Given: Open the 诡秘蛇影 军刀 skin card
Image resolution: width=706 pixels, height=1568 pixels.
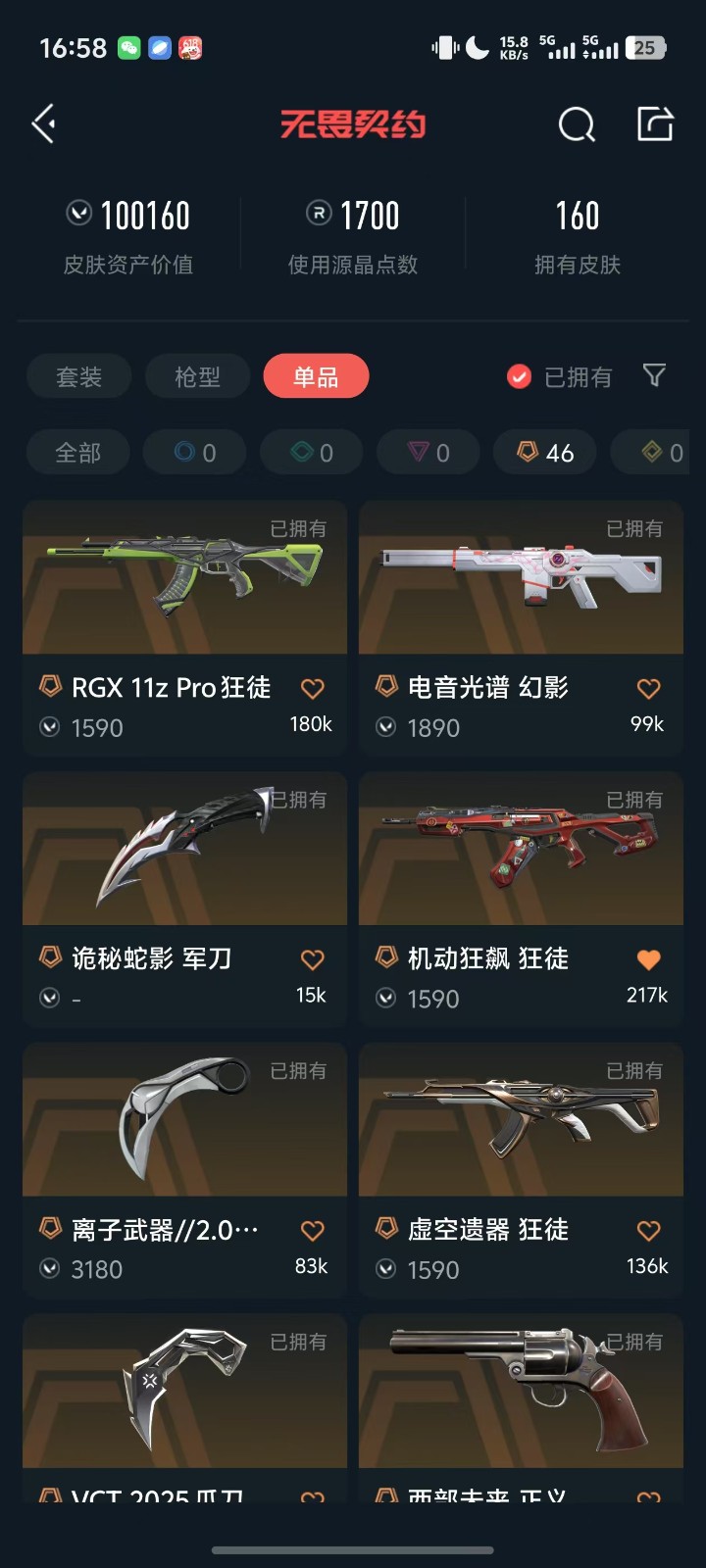Looking at the screenshot, I should [184, 849].
